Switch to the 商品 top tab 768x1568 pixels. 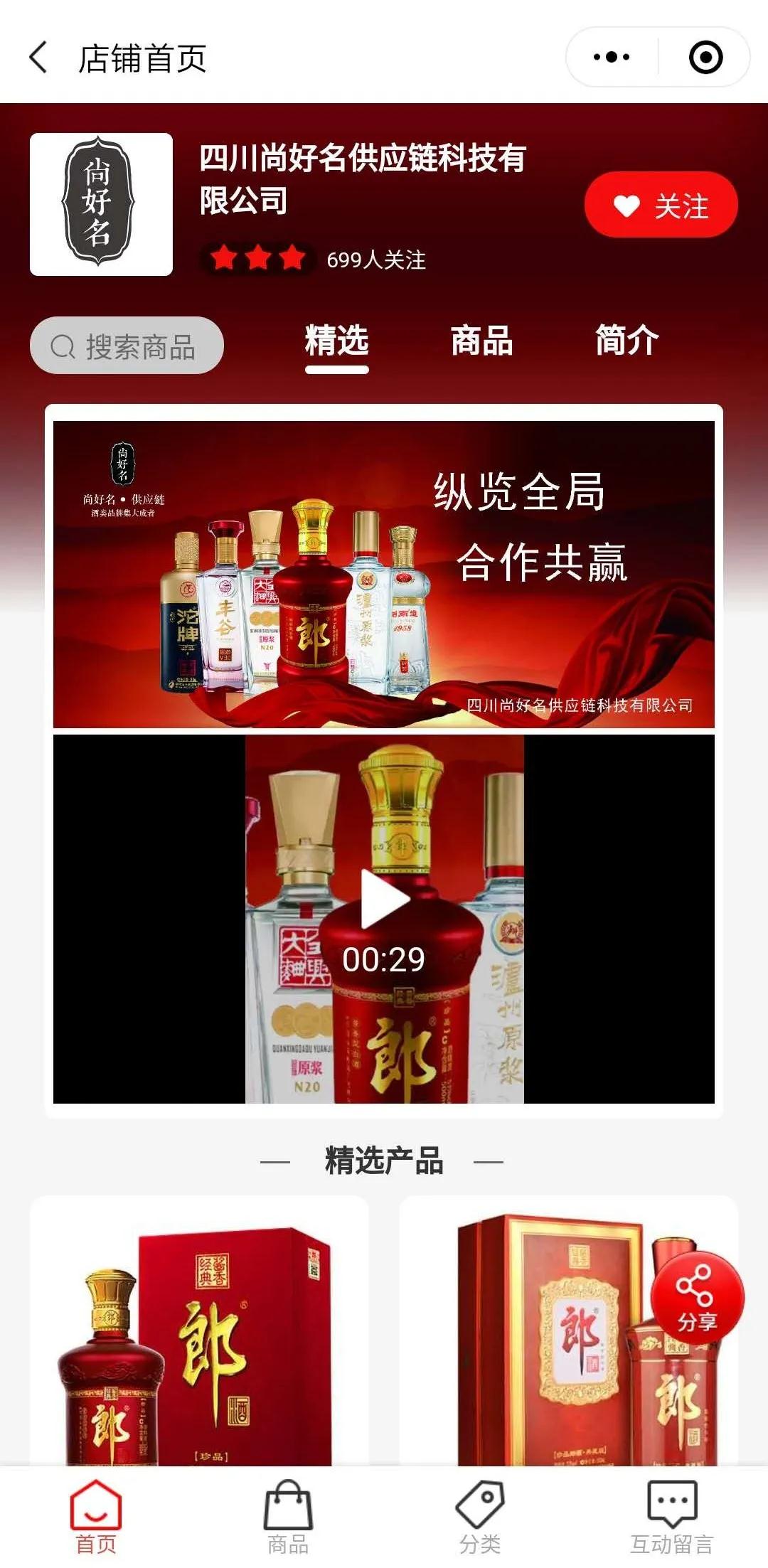point(481,341)
